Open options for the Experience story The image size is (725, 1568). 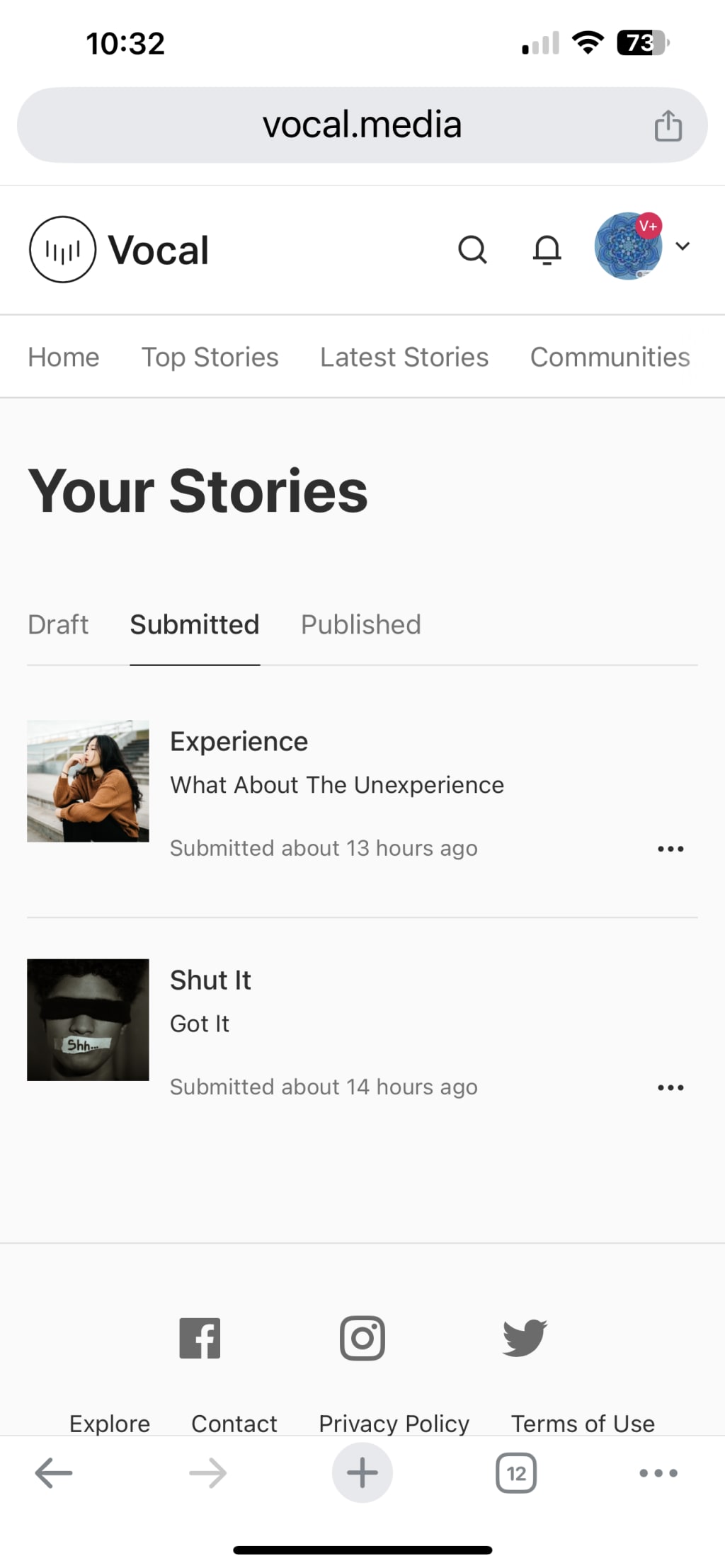click(x=670, y=849)
